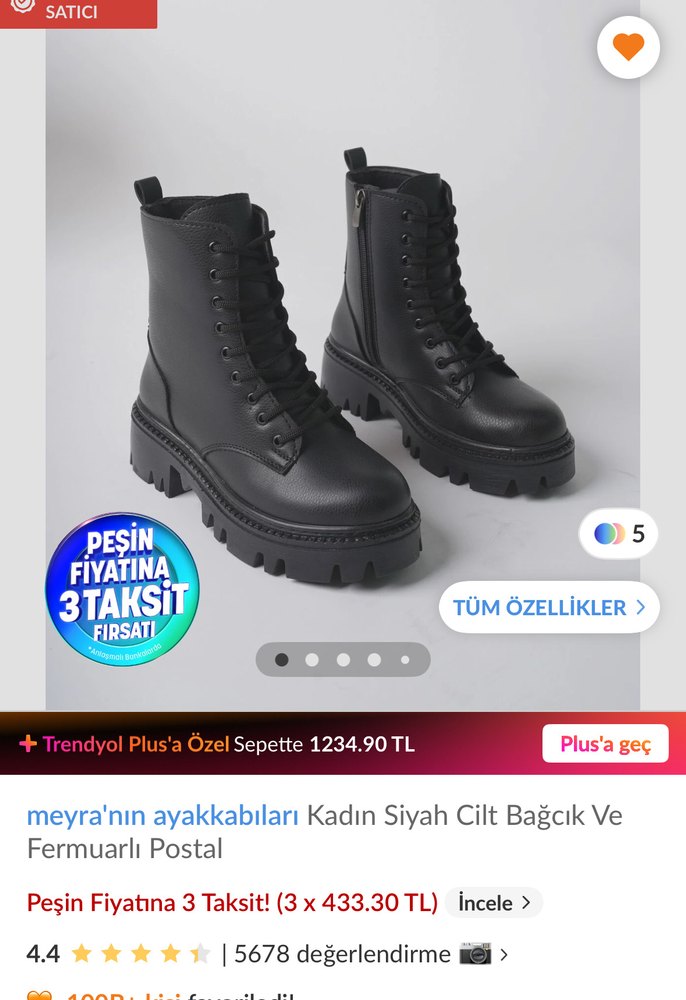686x1000 pixels.
Task: Tap Plus'a geç button
Action: click(x=605, y=744)
